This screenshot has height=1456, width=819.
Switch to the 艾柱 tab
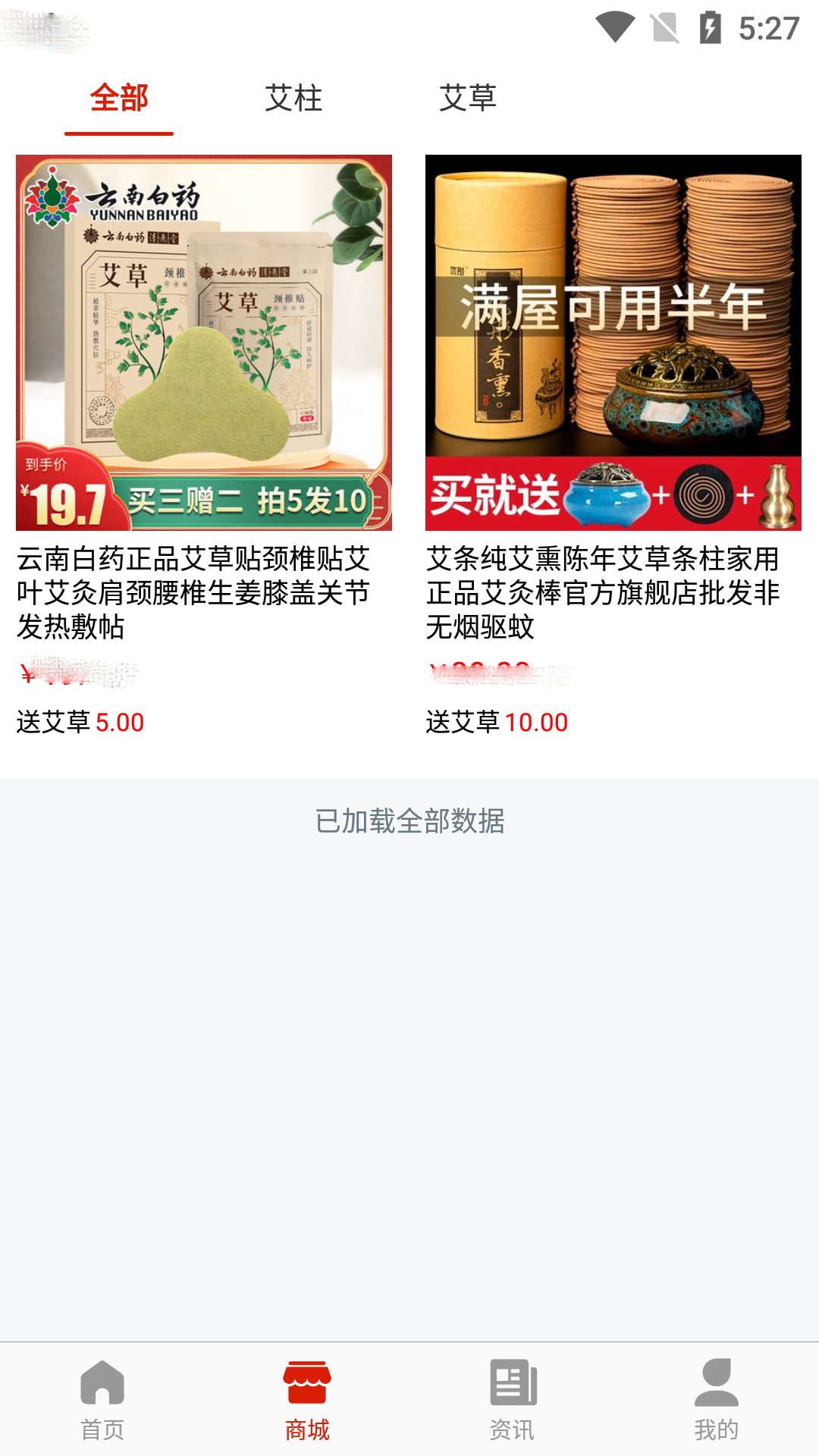click(294, 99)
